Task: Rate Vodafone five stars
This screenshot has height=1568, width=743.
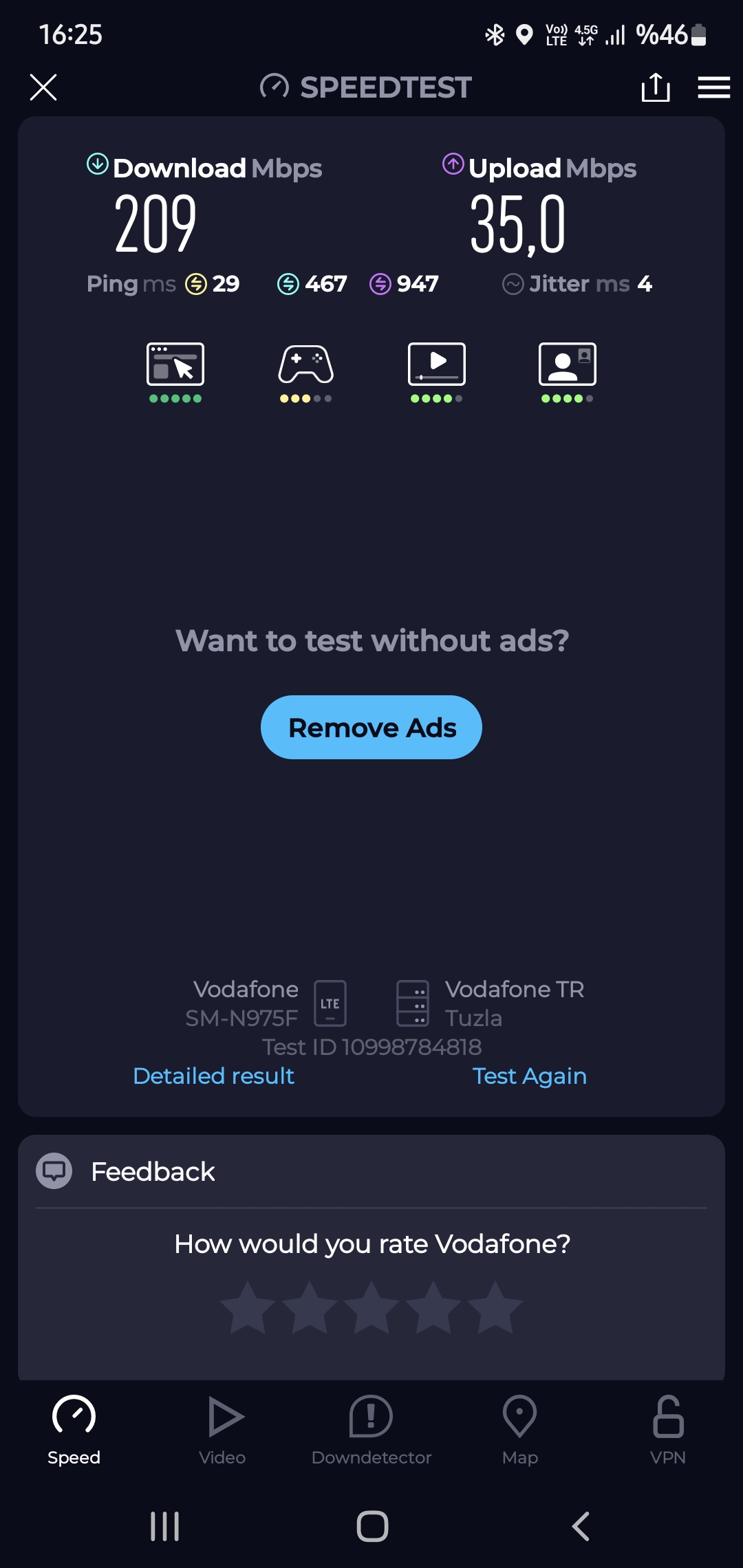Action: 495,1307
